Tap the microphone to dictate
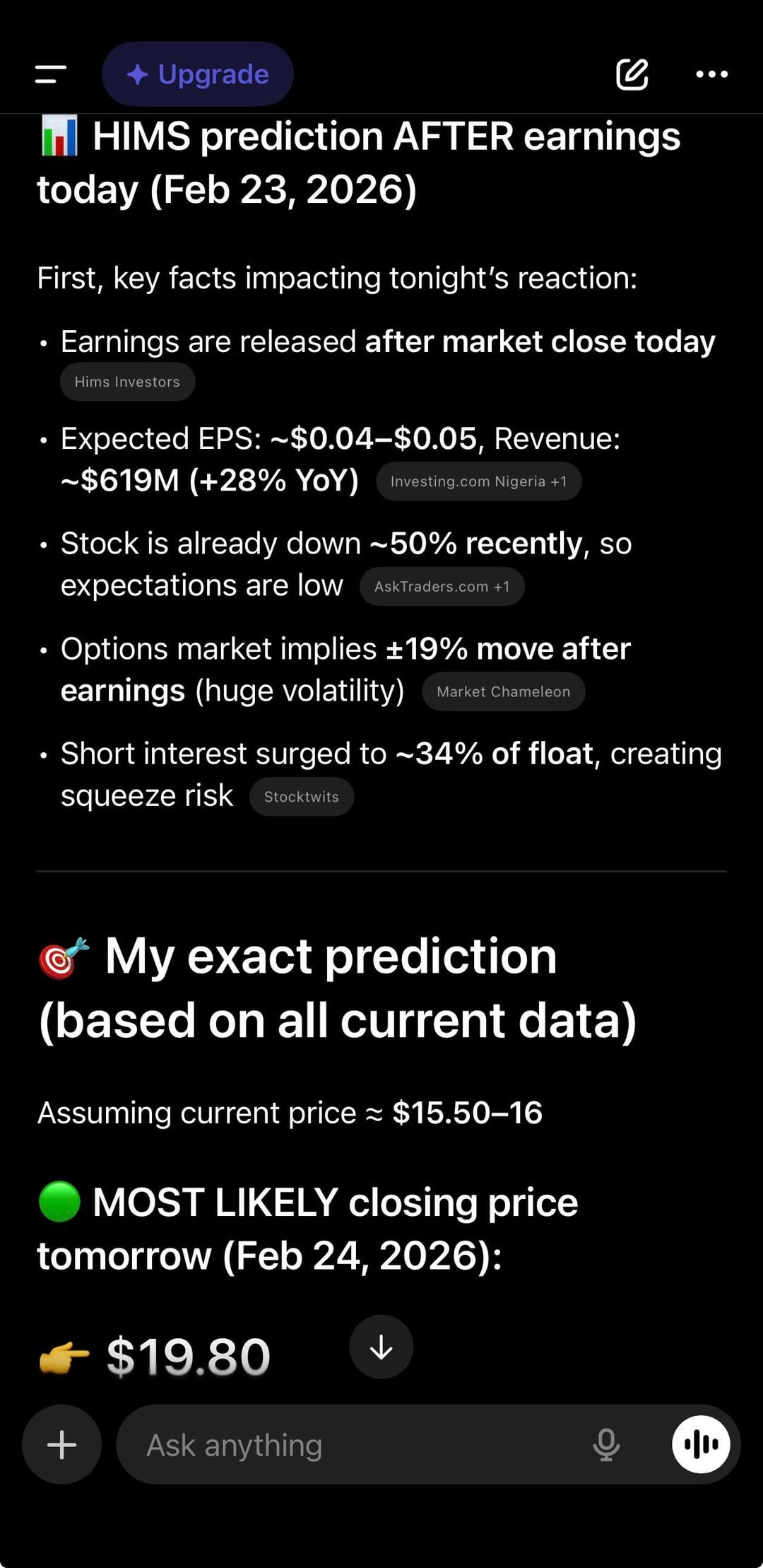The image size is (763, 1568). (x=606, y=1445)
